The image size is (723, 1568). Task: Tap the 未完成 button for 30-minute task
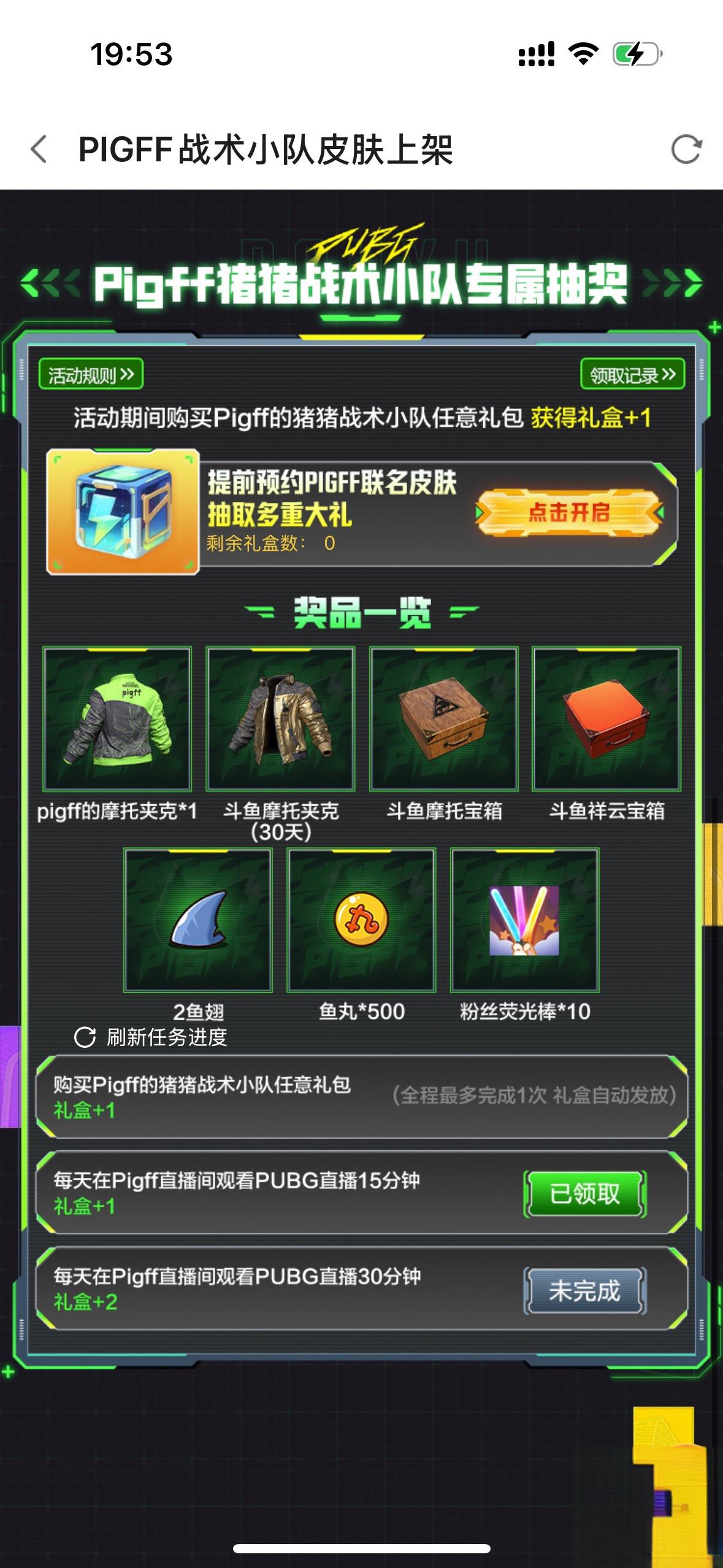(584, 1291)
